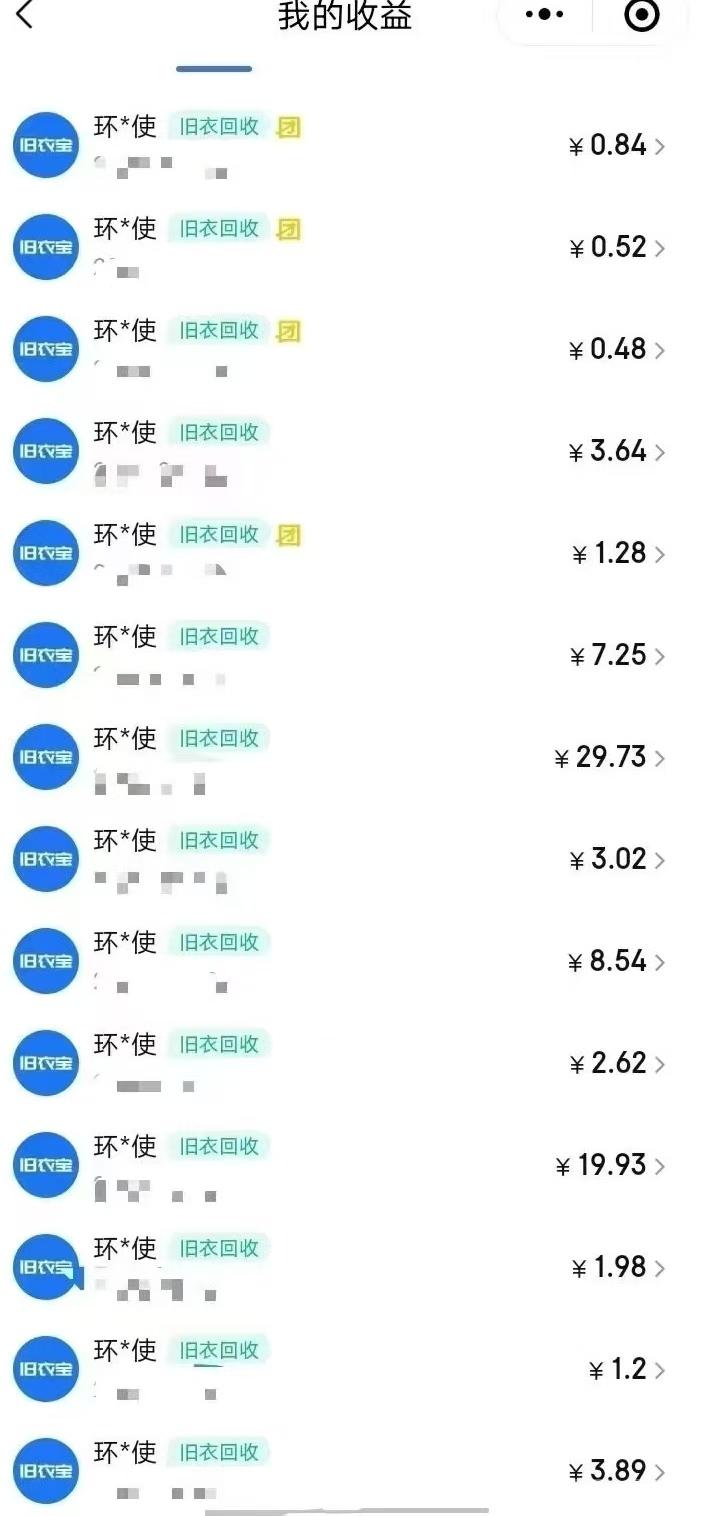
Task: Select the ¥1.98 earnings row
Action: 353,1268
